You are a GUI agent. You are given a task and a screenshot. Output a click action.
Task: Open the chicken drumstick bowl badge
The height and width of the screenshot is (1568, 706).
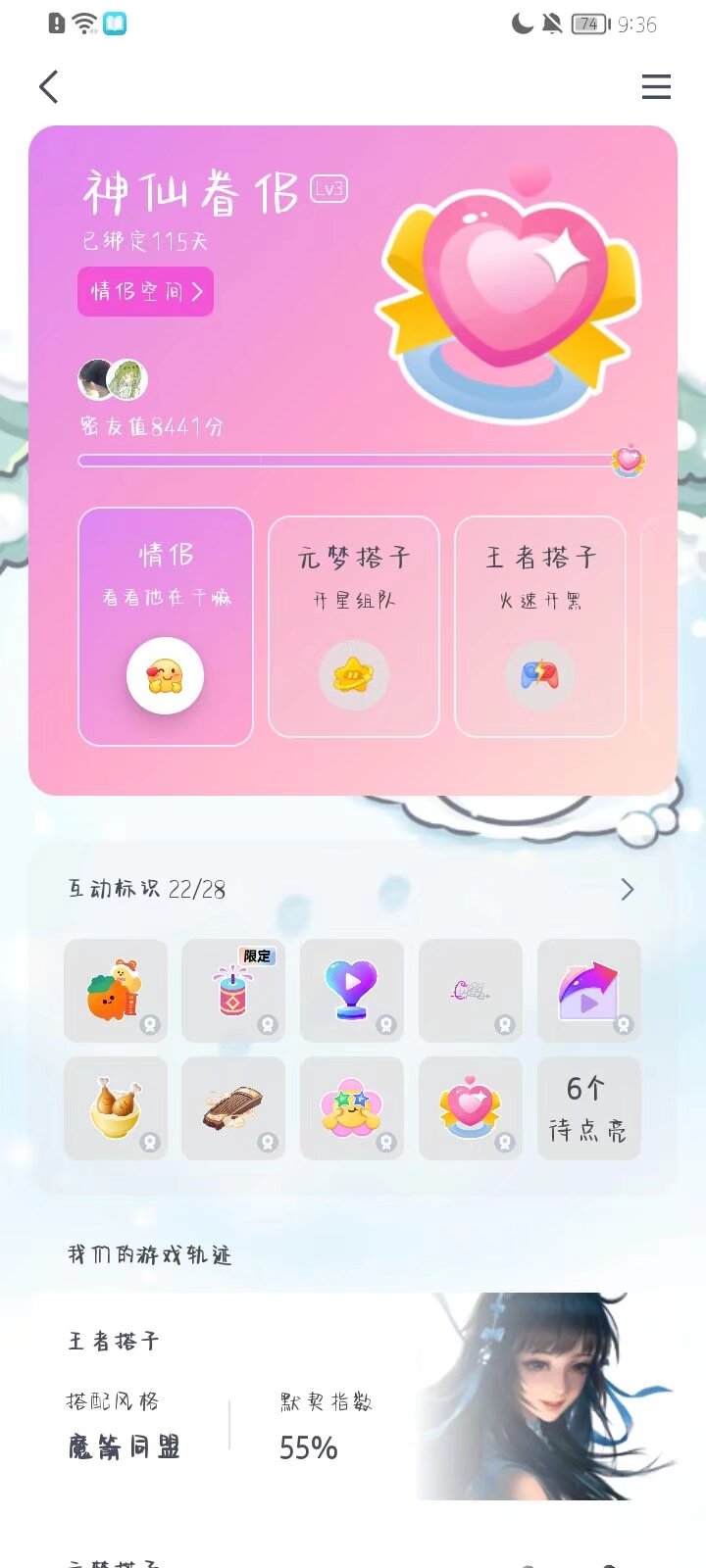(x=116, y=1108)
